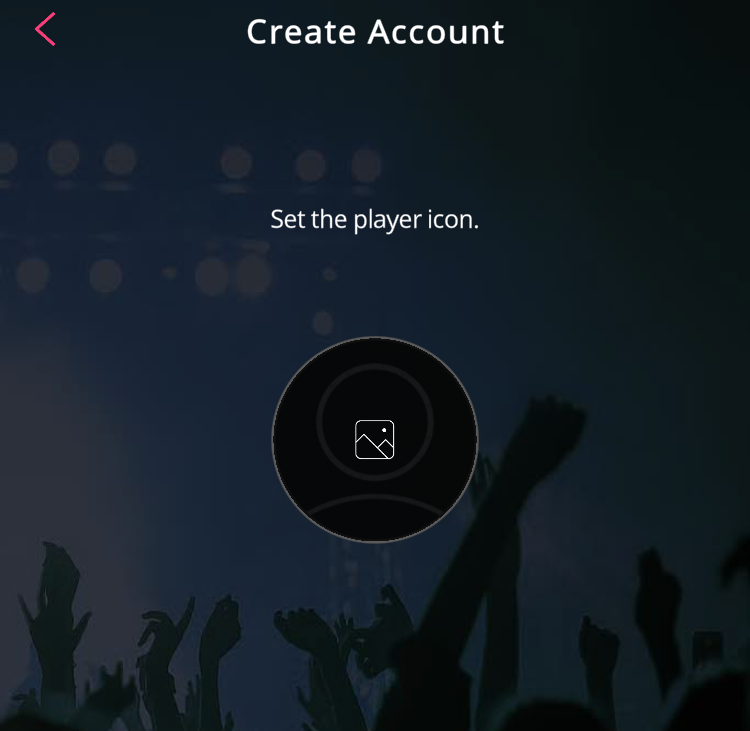Choose a player icon image
The image size is (750, 731).
click(375, 440)
